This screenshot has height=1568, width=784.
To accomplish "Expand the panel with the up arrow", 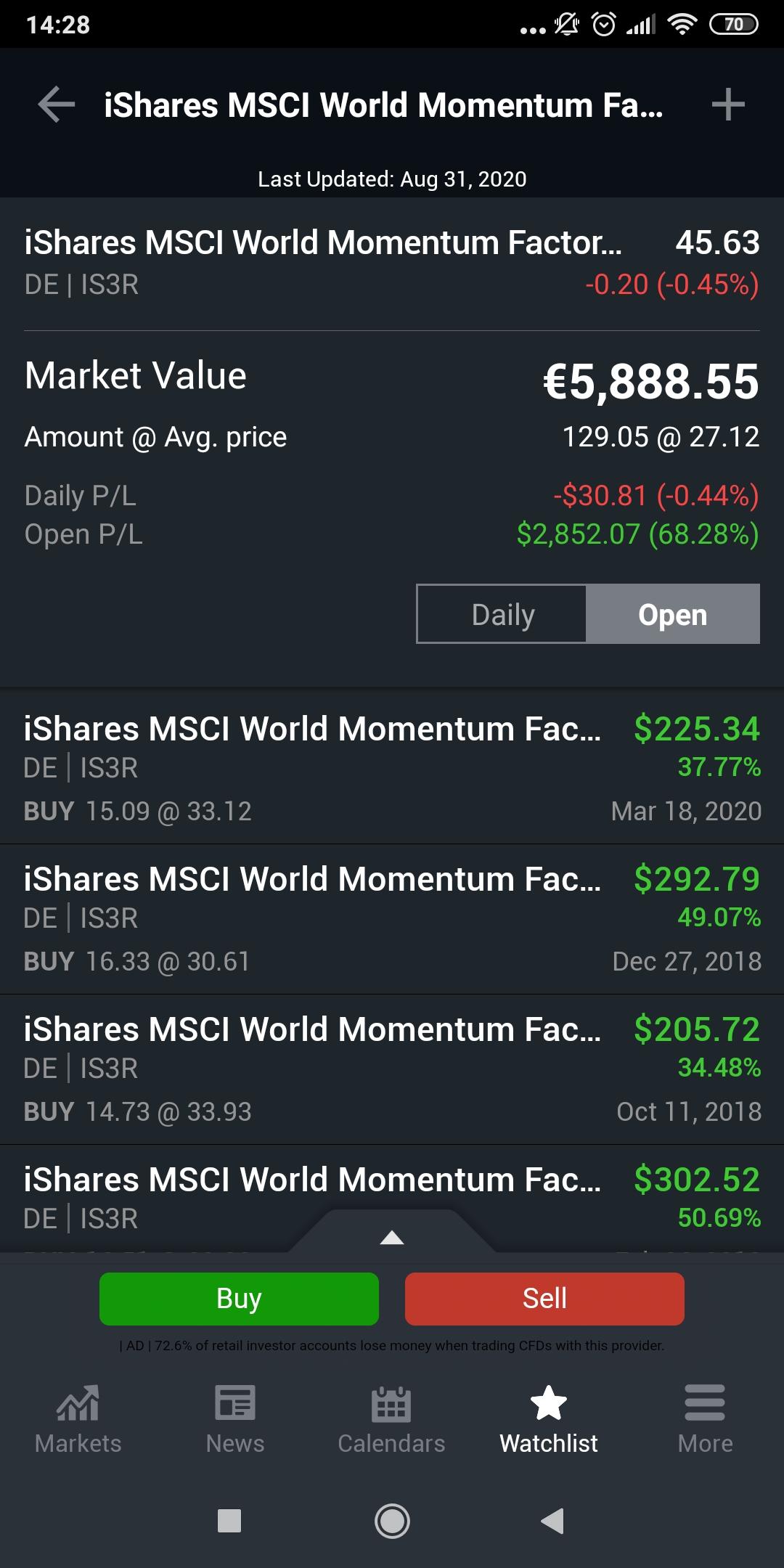I will (x=392, y=1237).
